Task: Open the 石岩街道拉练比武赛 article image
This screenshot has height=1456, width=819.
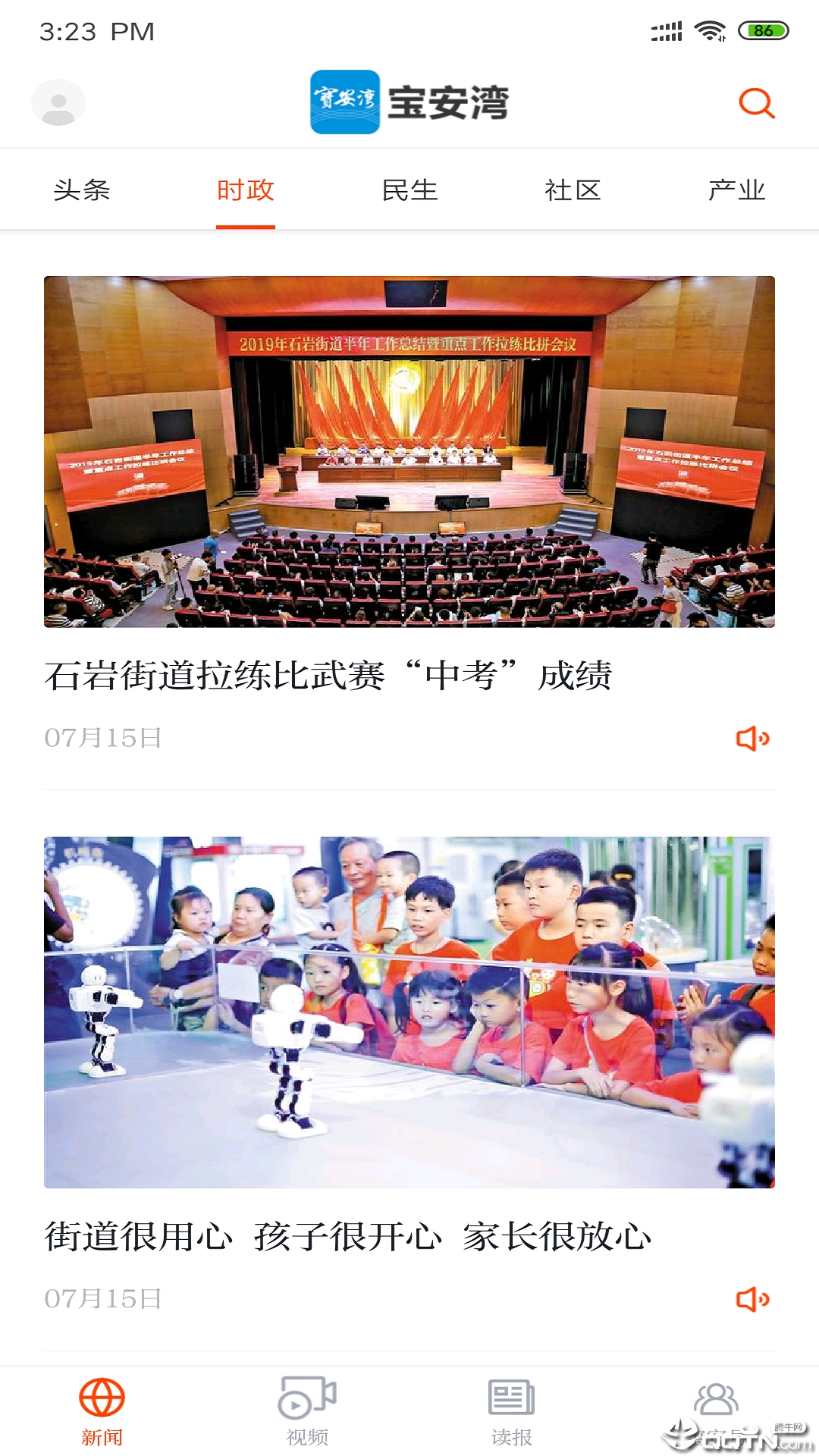Action: (409, 451)
